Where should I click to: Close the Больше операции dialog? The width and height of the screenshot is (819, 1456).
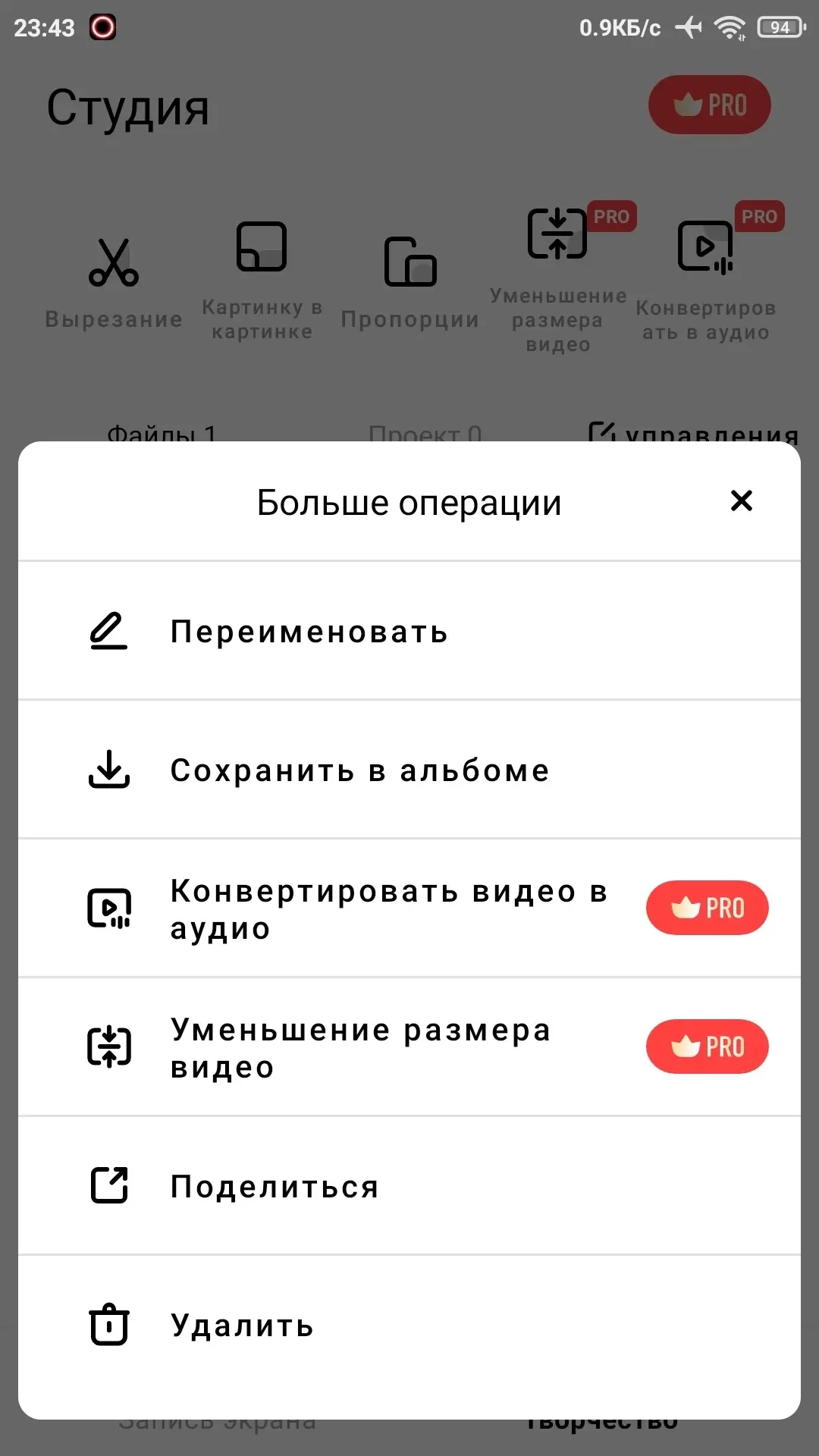coord(741,500)
